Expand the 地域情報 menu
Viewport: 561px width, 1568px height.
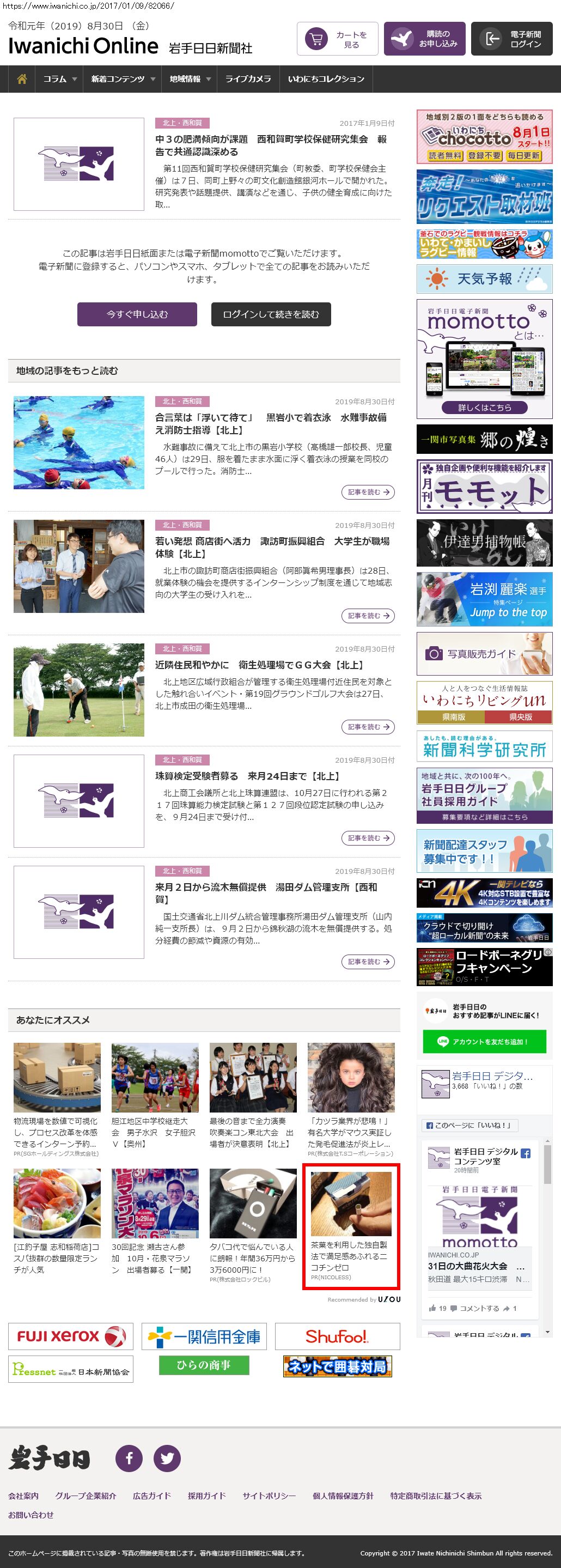point(190,79)
